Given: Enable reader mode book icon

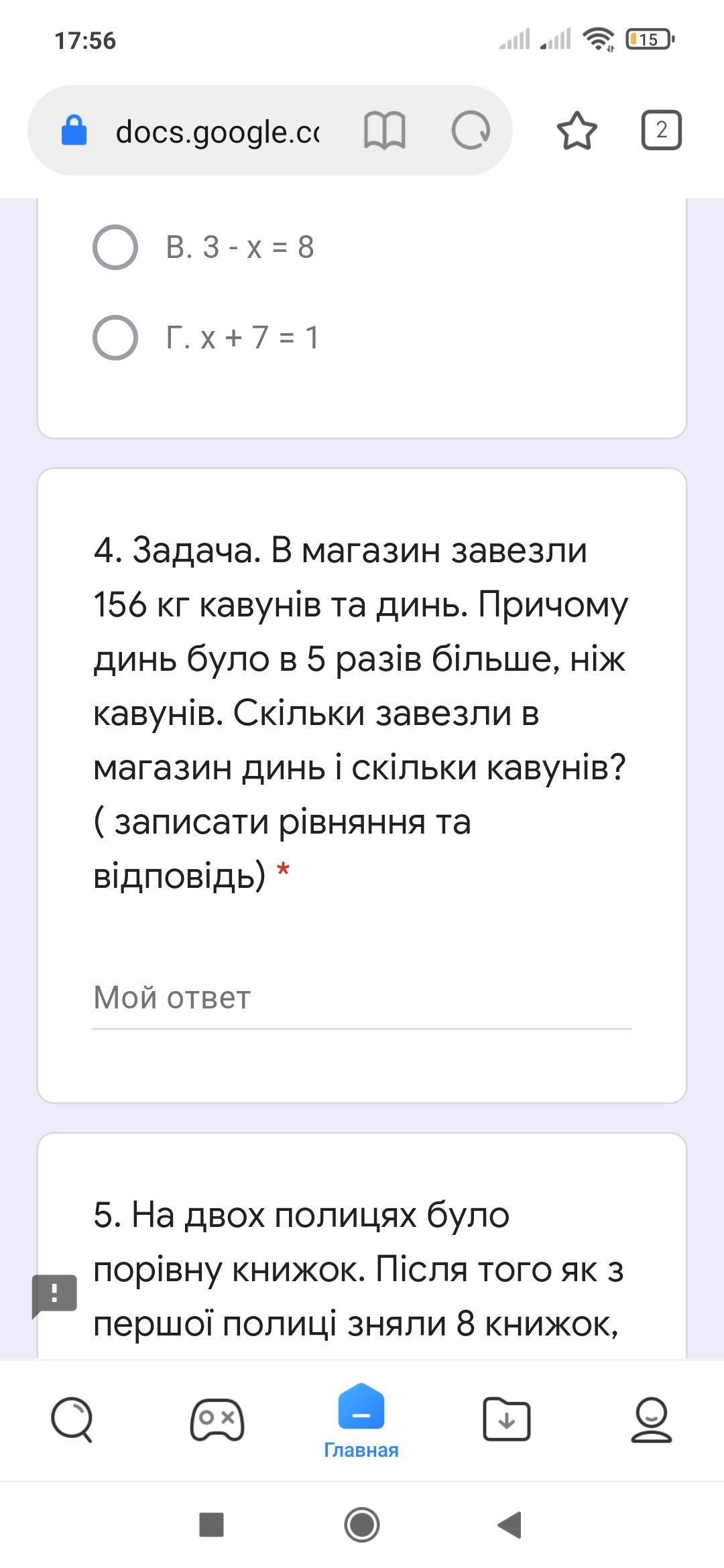Looking at the screenshot, I should [385, 131].
